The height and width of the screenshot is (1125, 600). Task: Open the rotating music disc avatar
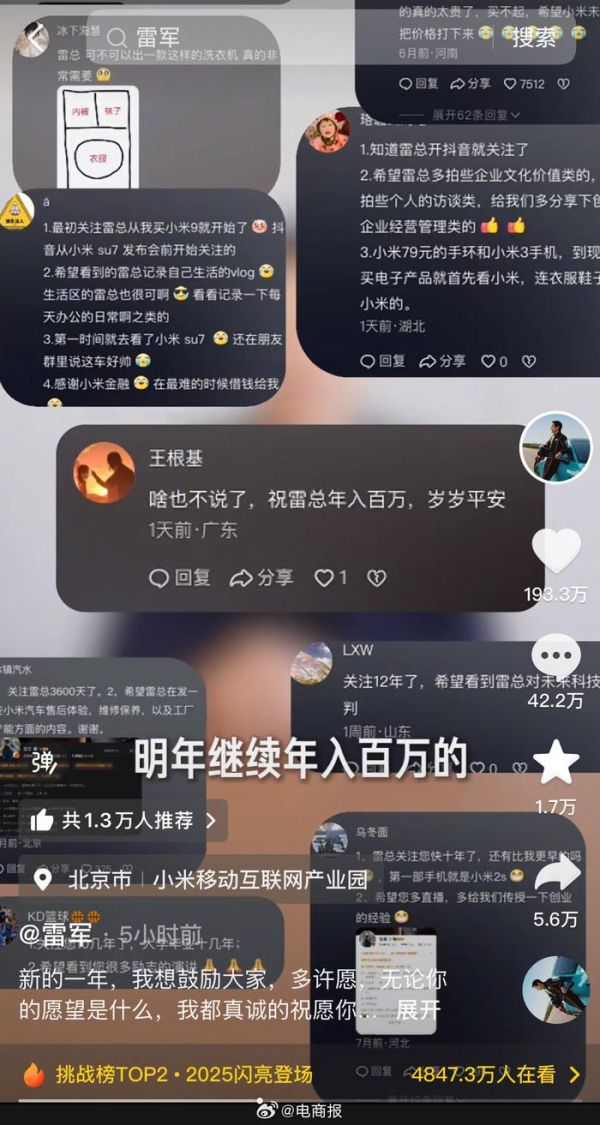[555, 989]
